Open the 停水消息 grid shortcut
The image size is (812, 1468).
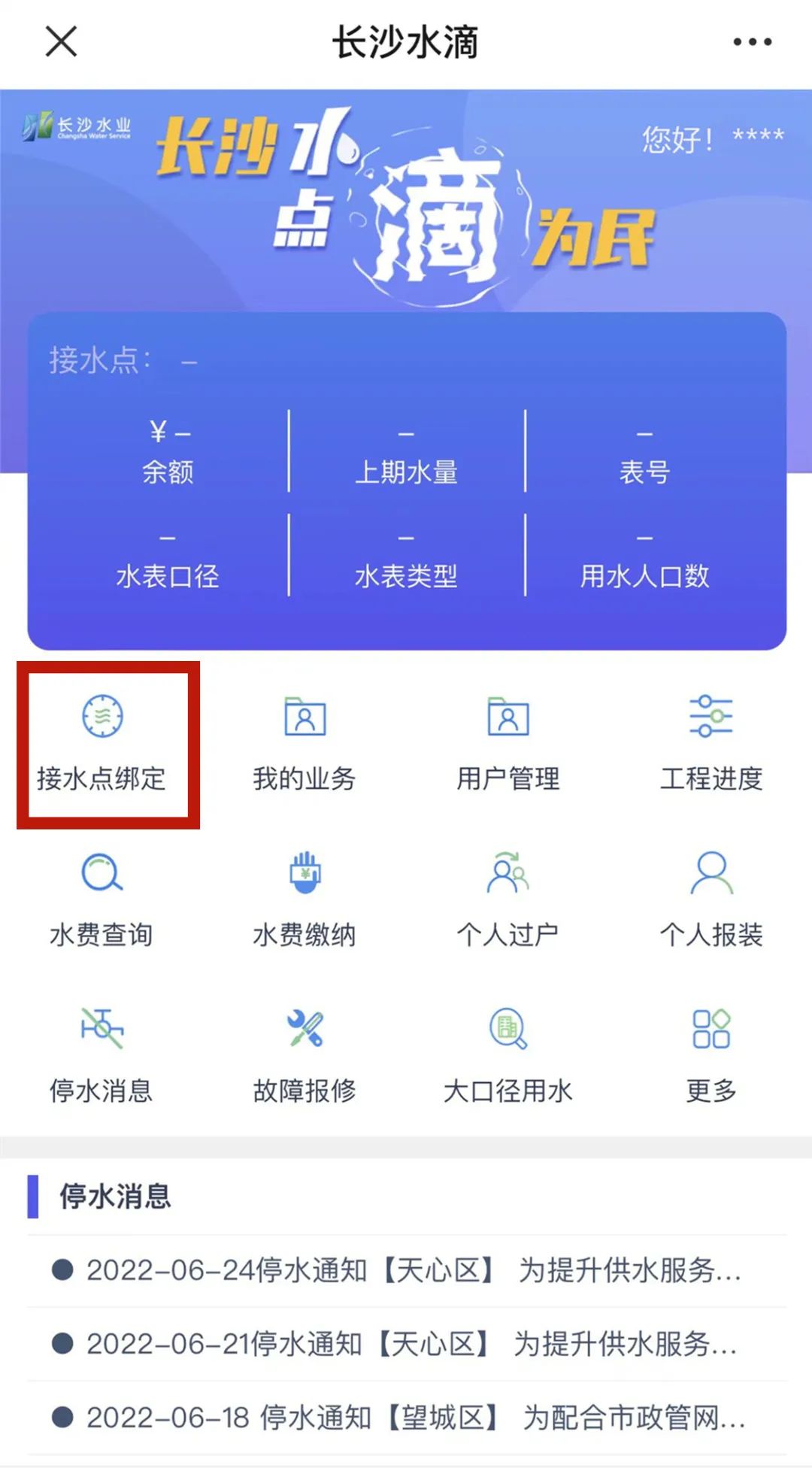(101, 1057)
